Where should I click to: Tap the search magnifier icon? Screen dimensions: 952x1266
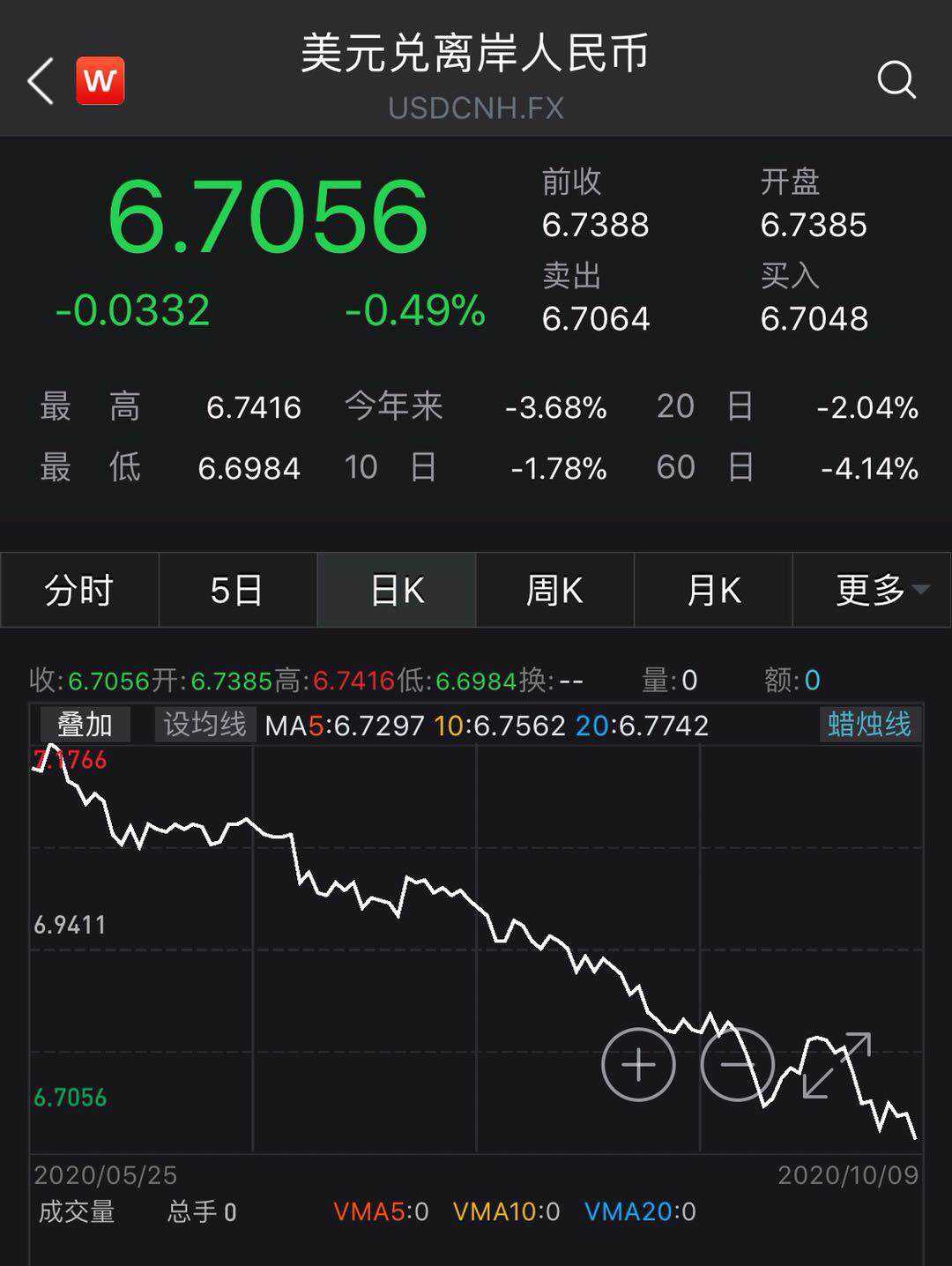tap(896, 81)
